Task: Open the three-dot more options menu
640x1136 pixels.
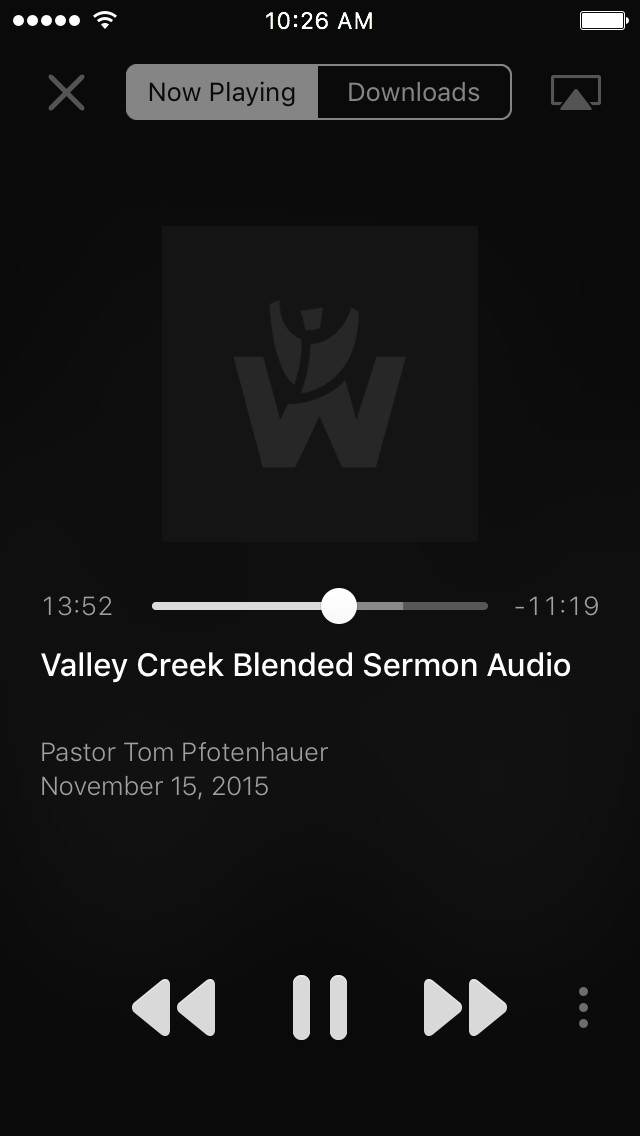Action: 583,1007
